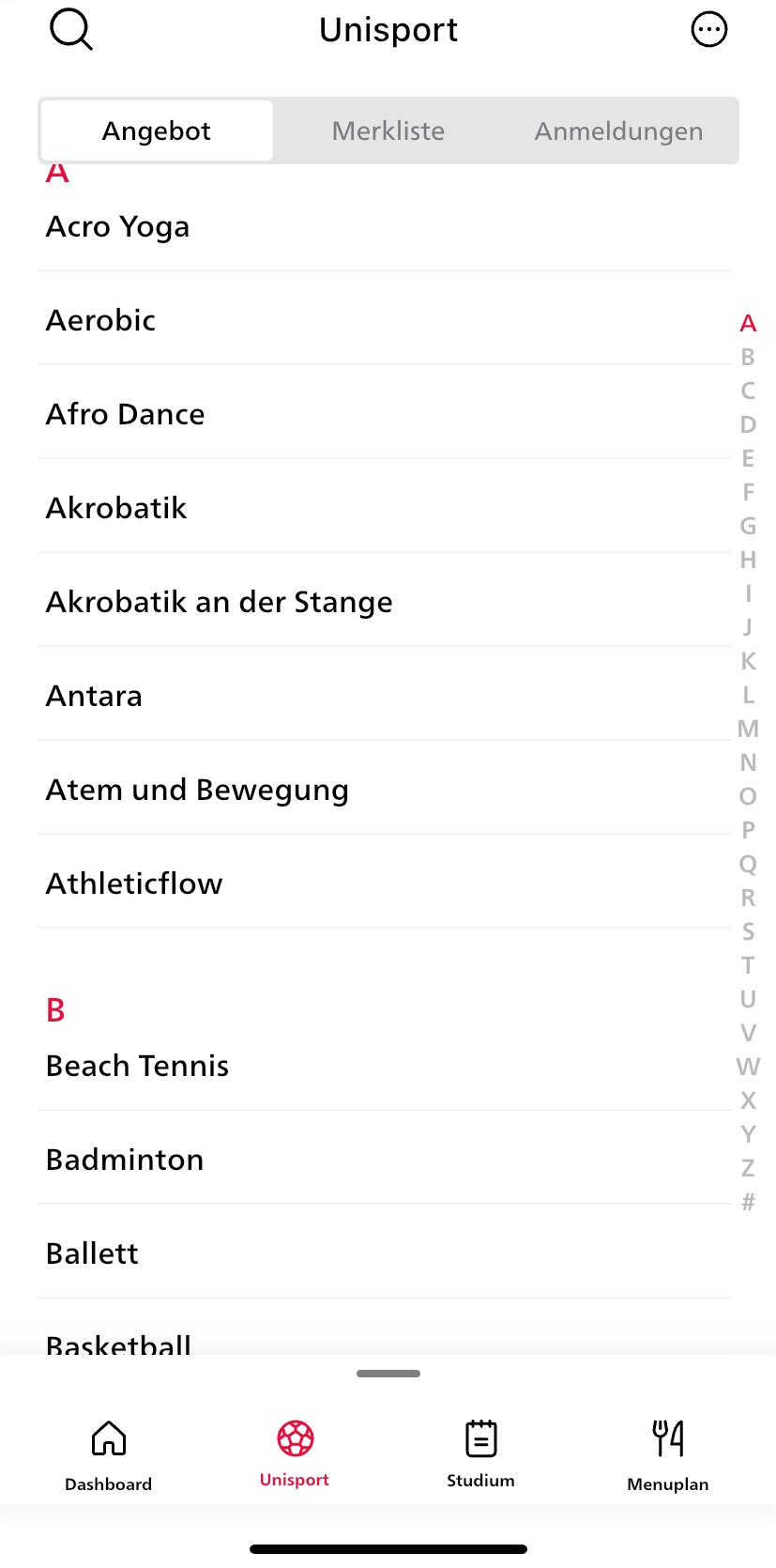The image size is (776, 1568).
Task: Switch to the Anmeldungen tab
Action: pyautogui.click(x=619, y=131)
